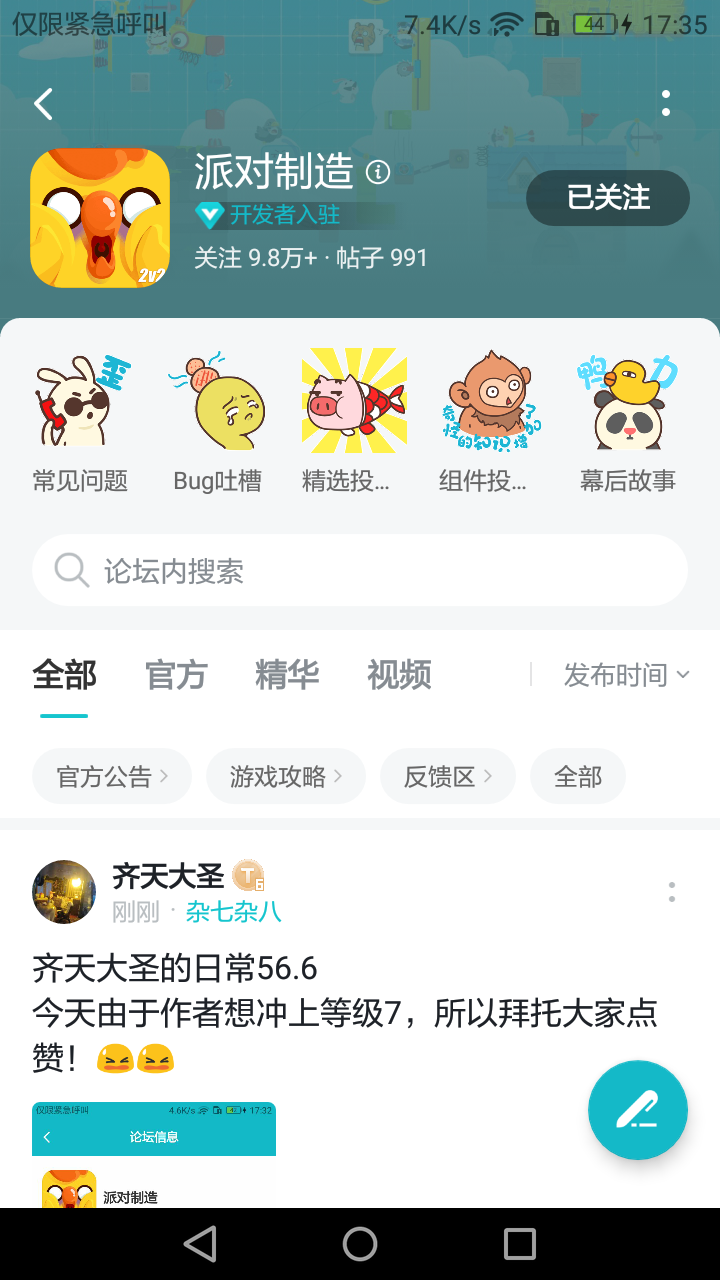Tap the 已关注 follow button
The width and height of the screenshot is (720, 1280).
tap(608, 198)
